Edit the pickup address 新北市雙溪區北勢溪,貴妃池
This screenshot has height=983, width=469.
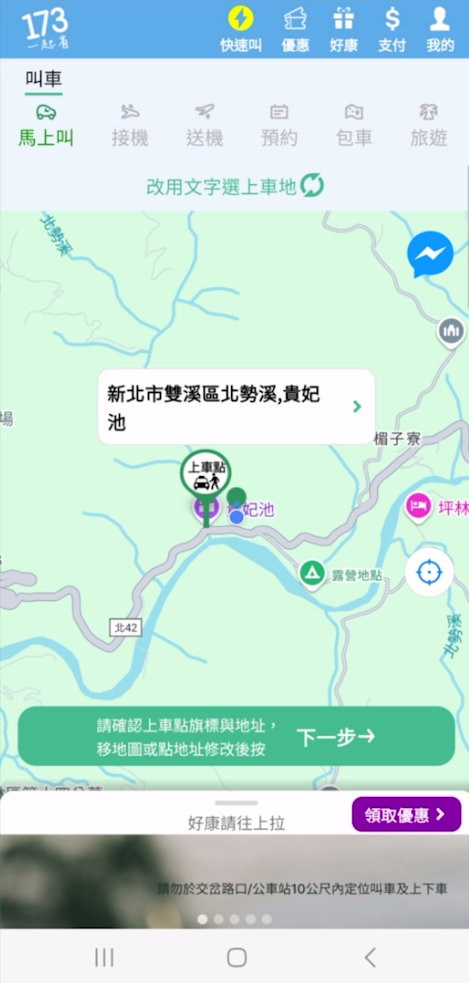click(236, 407)
